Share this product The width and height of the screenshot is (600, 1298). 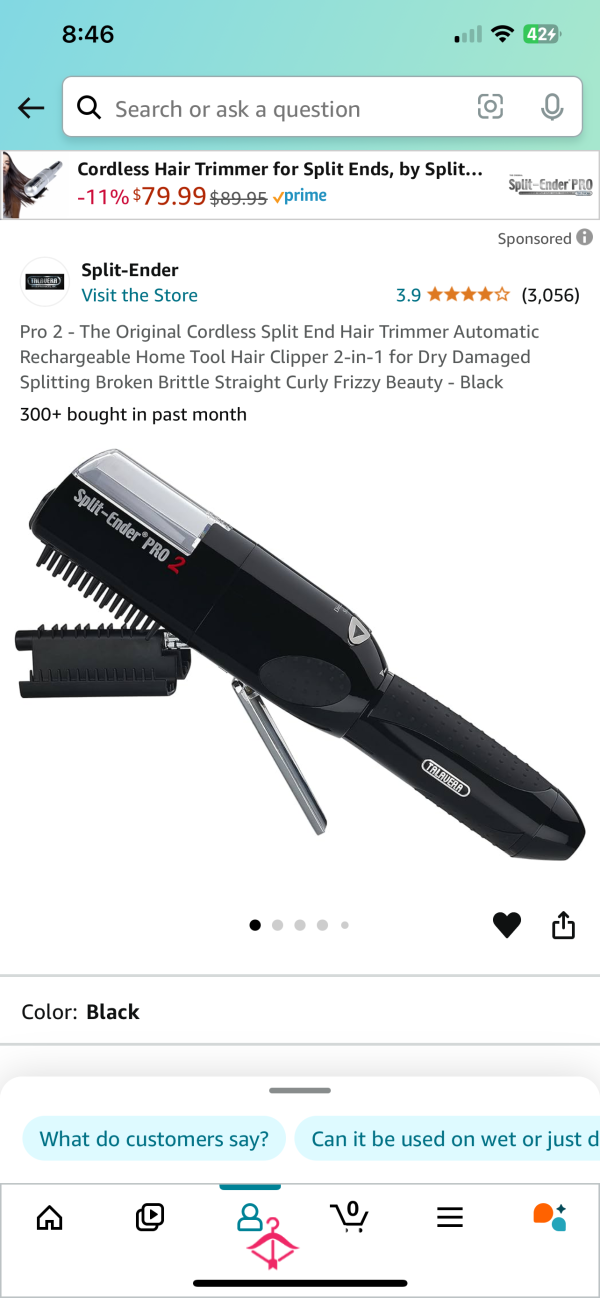pos(564,926)
